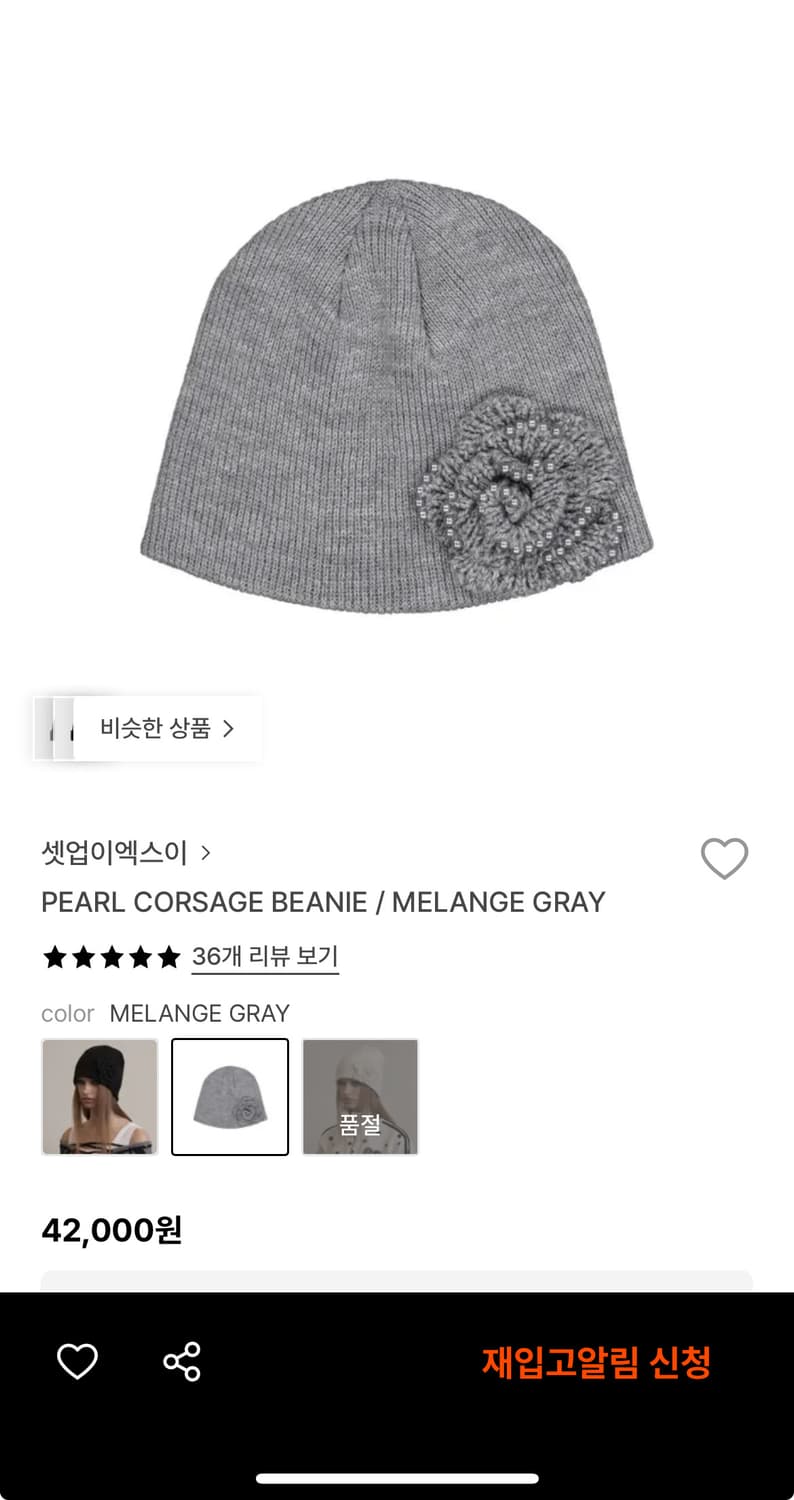Select the black beanie color option
This screenshot has height=1500, width=794.
(x=99, y=1096)
